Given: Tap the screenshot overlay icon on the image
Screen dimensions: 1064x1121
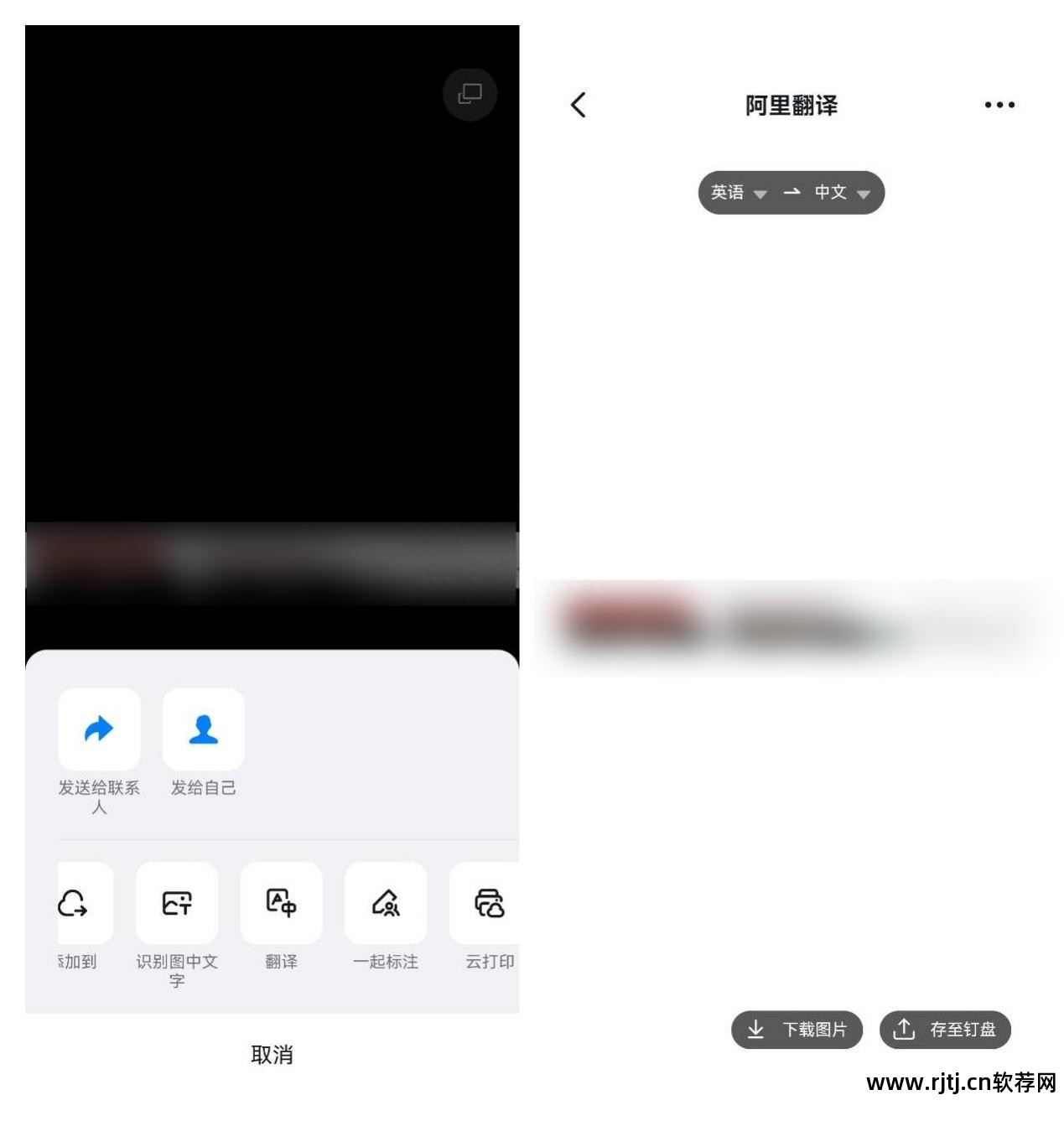Looking at the screenshot, I should tap(469, 94).
